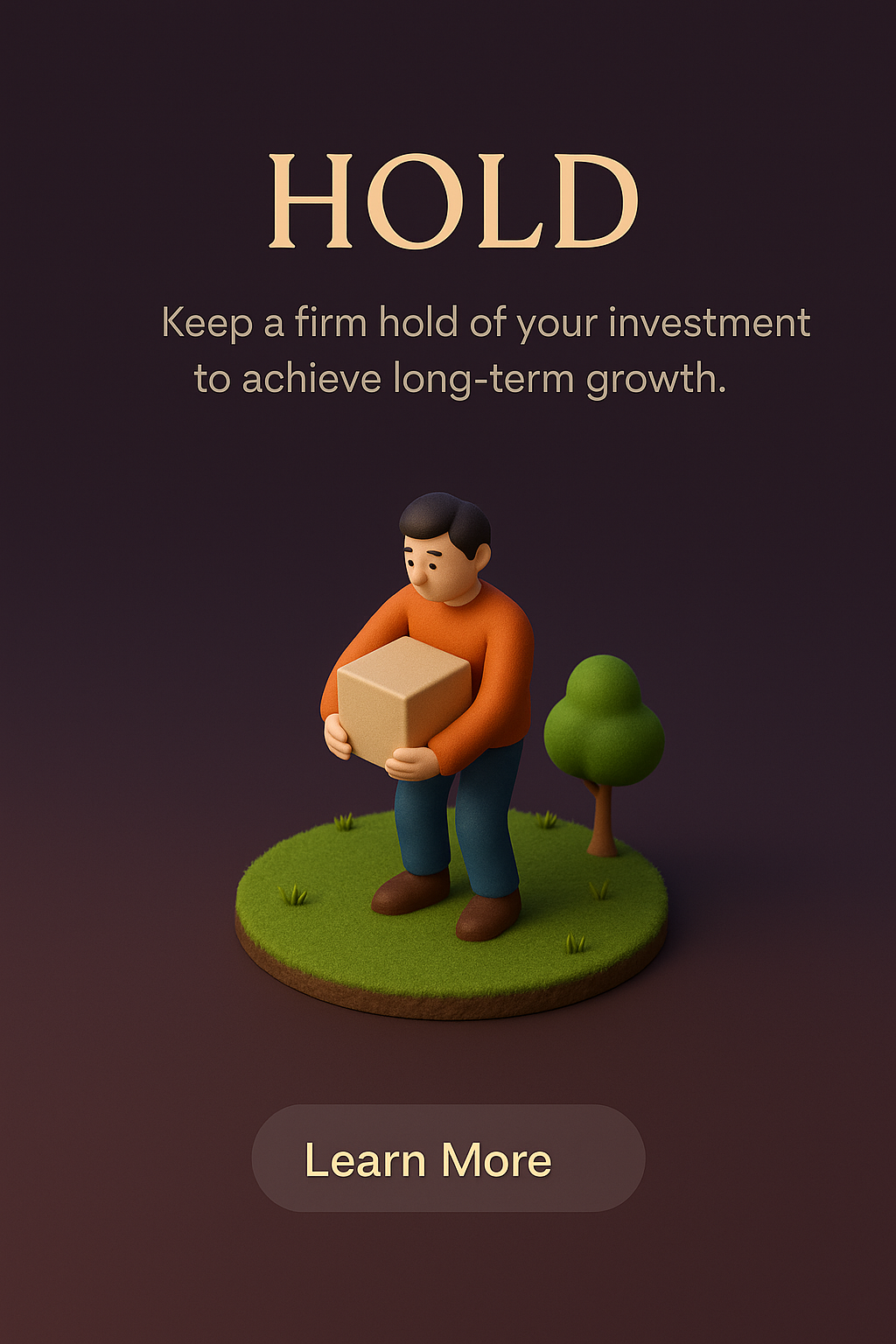The width and height of the screenshot is (896, 1344).
Task: Tap the Learn More button
Action: (x=448, y=1158)
